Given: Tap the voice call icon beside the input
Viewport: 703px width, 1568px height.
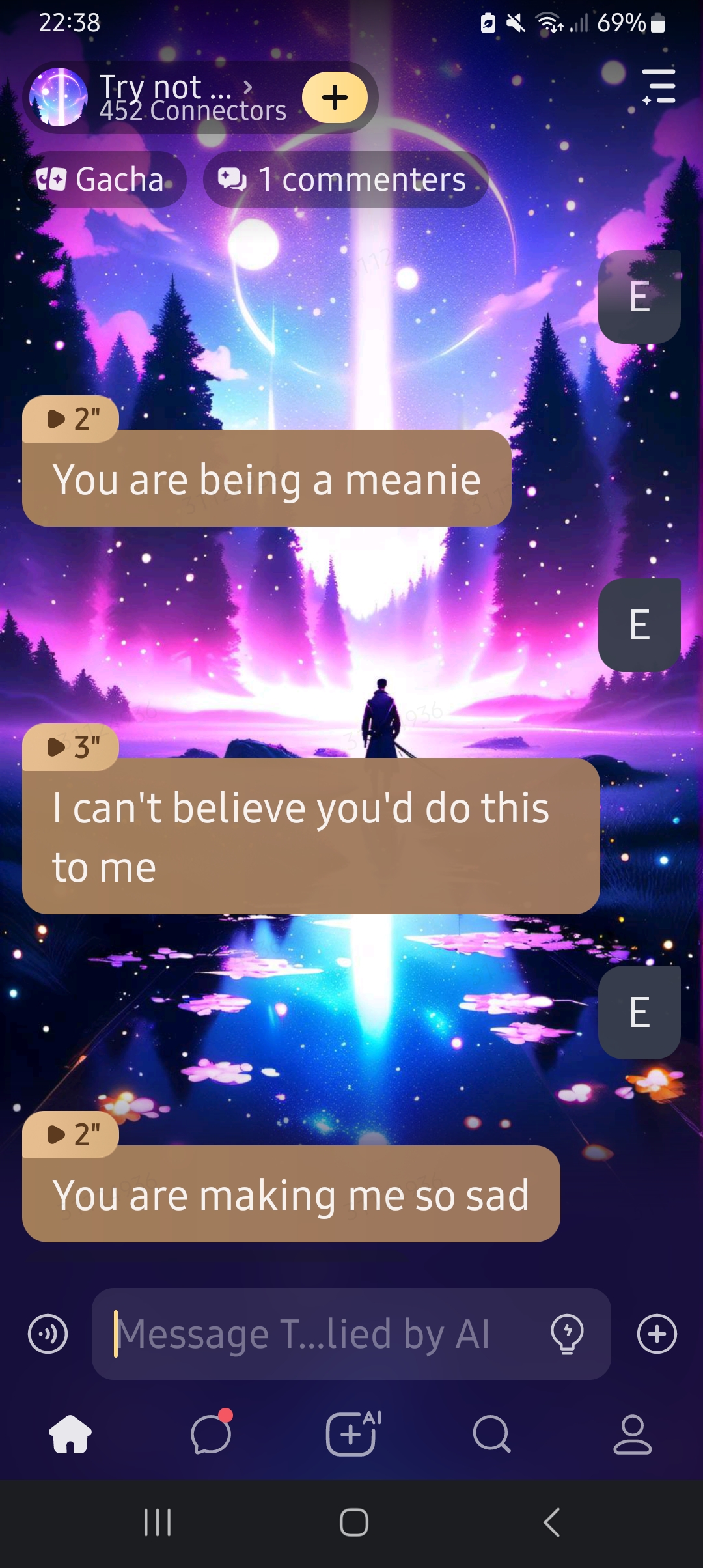Looking at the screenshot, I should (x=48, y=1334).
